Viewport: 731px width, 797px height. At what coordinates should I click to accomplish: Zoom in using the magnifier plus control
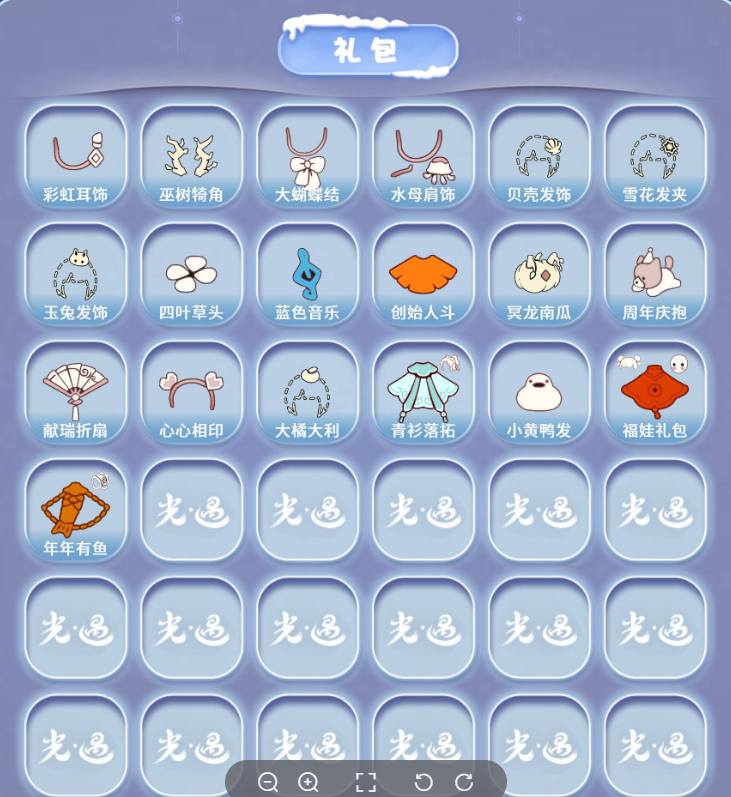pos(307,783)
